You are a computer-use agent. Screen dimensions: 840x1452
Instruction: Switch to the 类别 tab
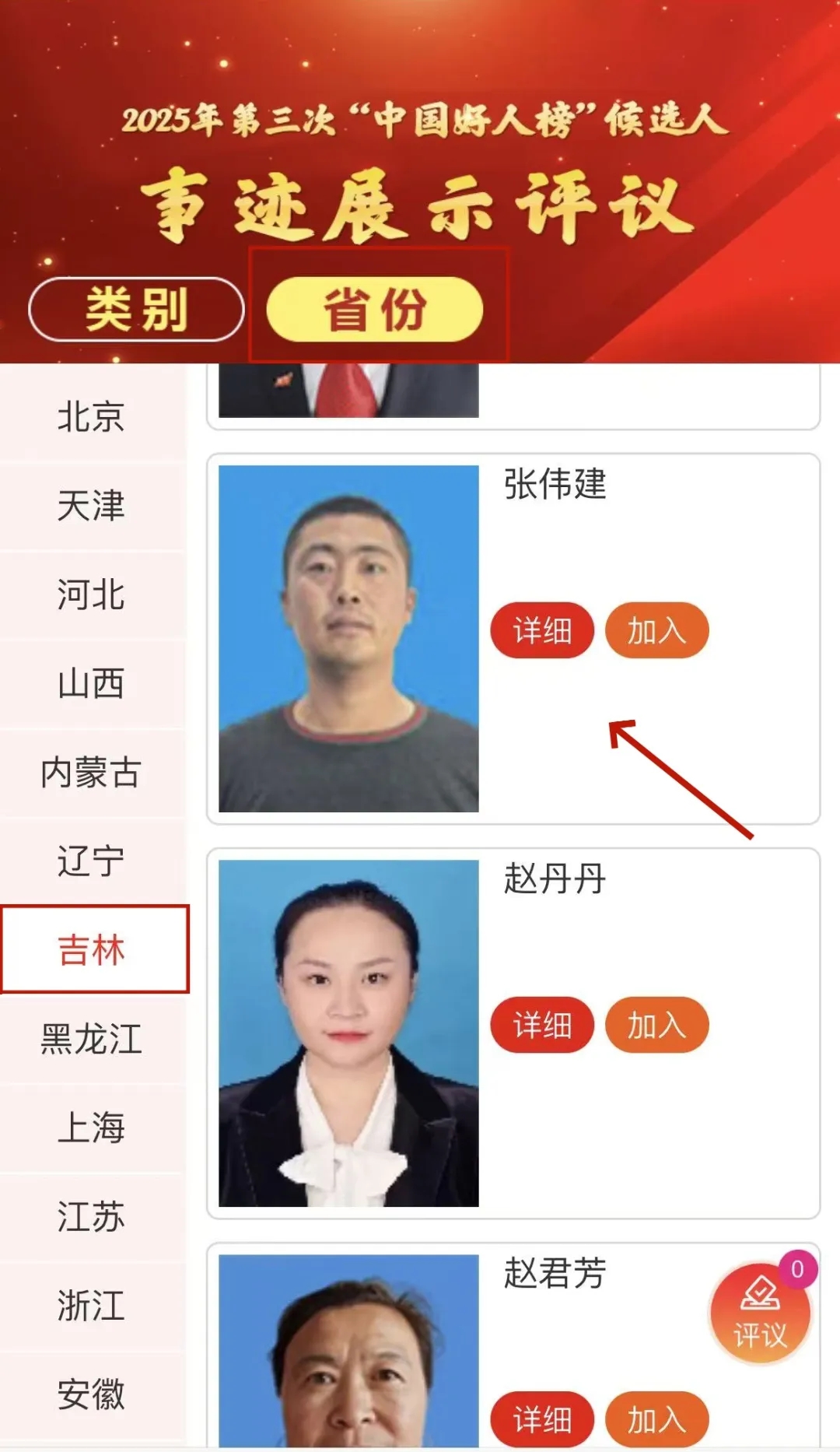[x=136, y=309]
